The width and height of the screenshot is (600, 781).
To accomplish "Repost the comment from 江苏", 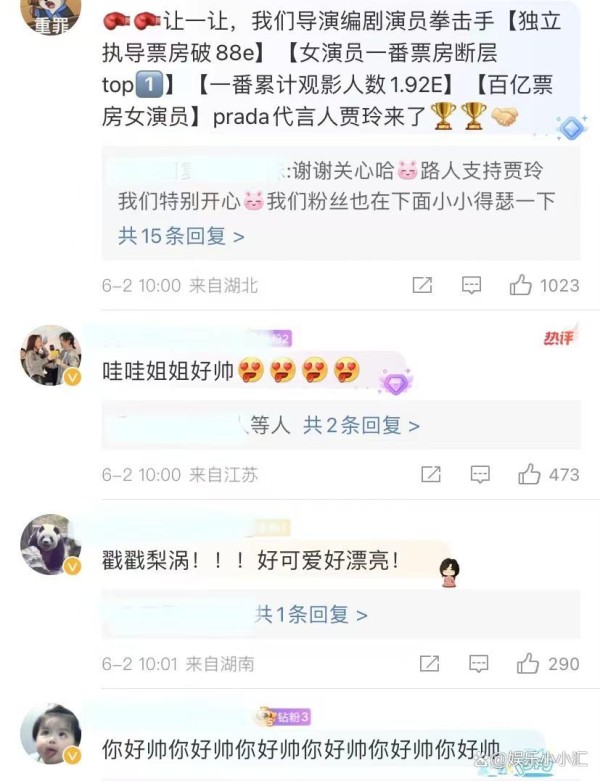I will coord(431,475).
